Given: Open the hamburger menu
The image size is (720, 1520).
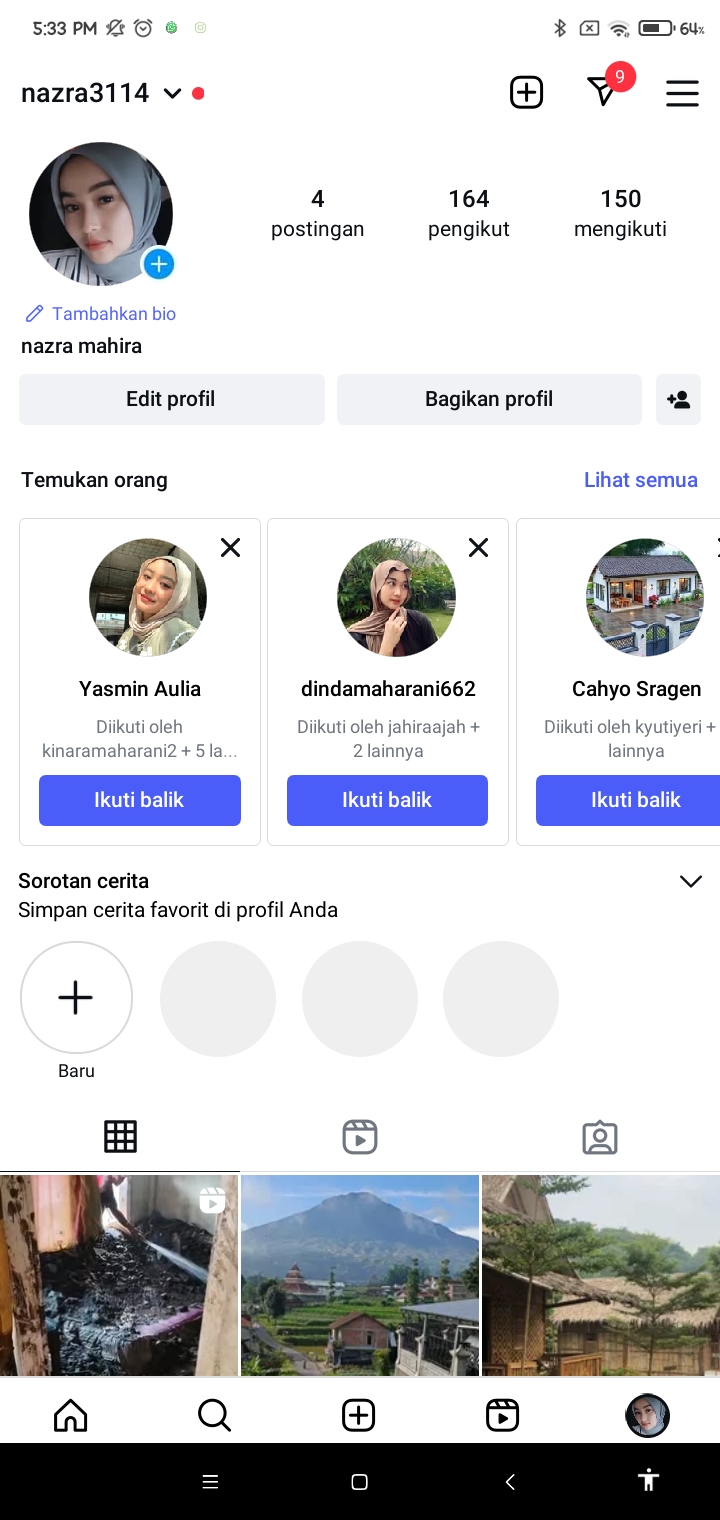Looking at the screenshot, I should [x=682, y=93].
